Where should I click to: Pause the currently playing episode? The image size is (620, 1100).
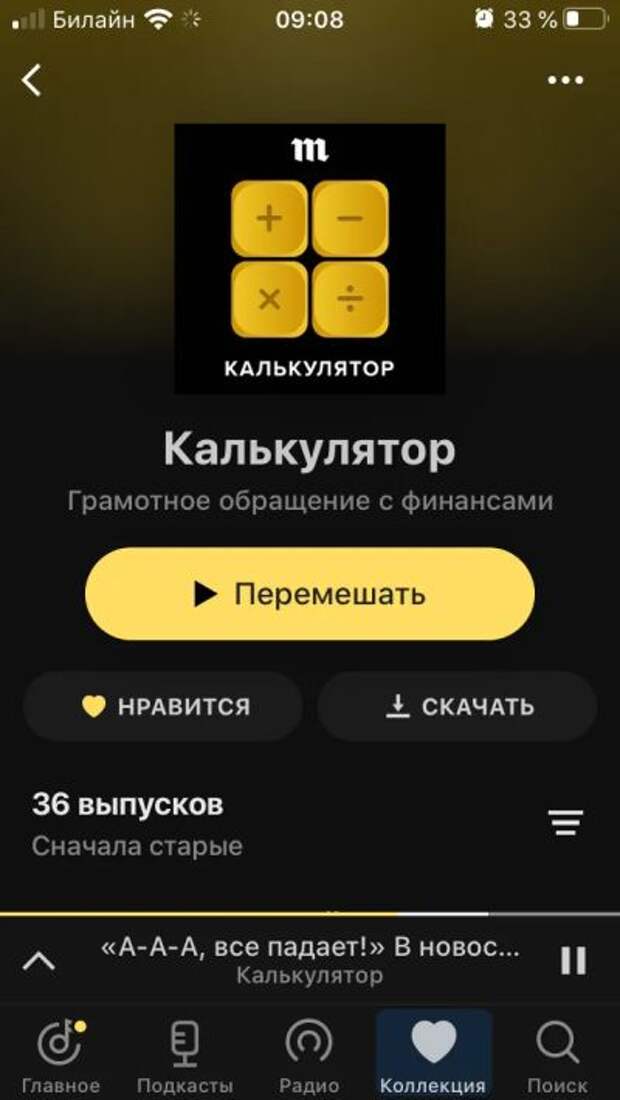click(572, 960)
